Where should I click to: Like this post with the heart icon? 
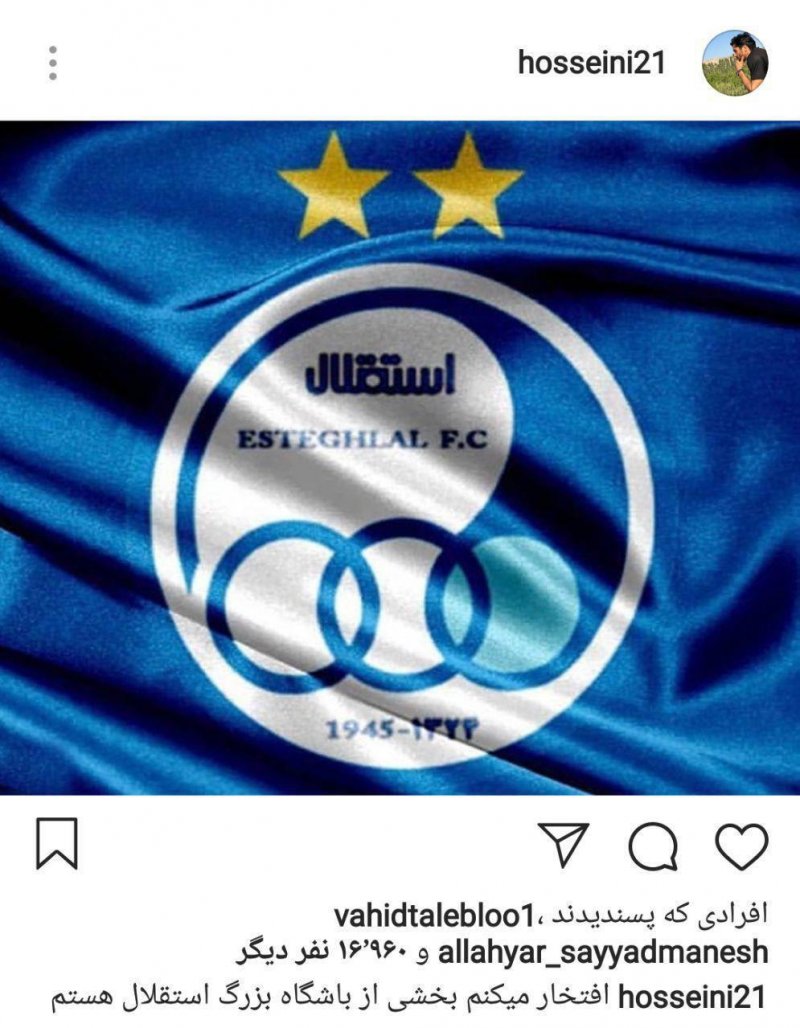(743, 847)
